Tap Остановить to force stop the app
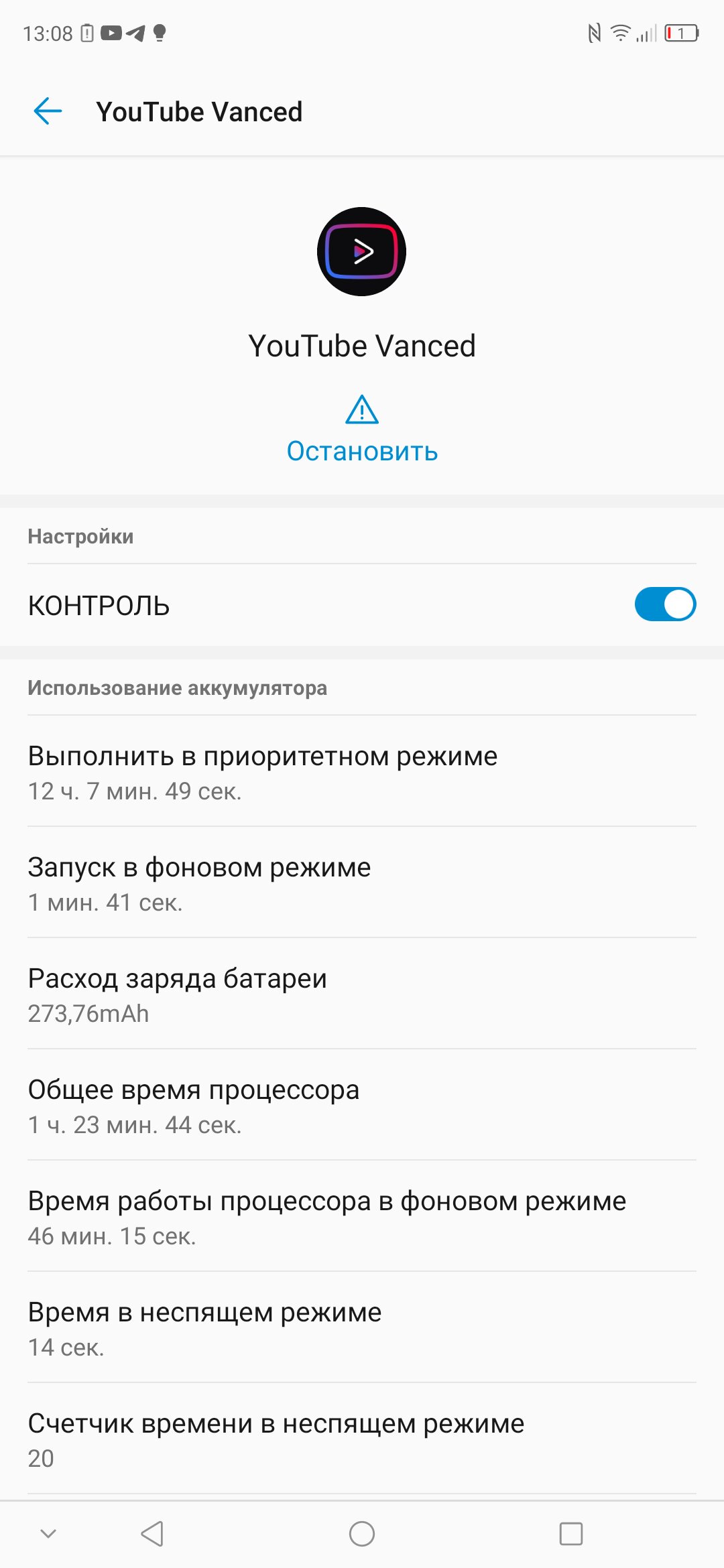The height and width of the screenshot is (1568, 724). point(362,430)
